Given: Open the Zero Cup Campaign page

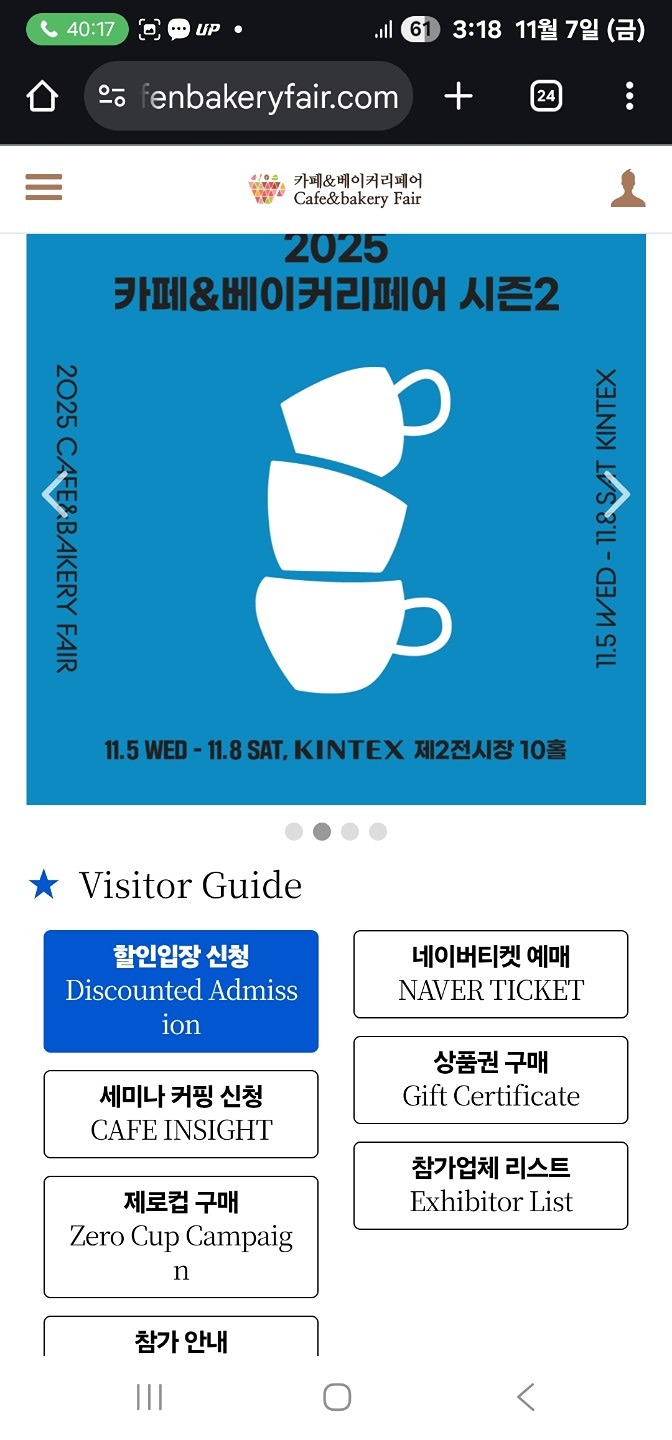Looking at the screenshot, I should point(181,1236).
